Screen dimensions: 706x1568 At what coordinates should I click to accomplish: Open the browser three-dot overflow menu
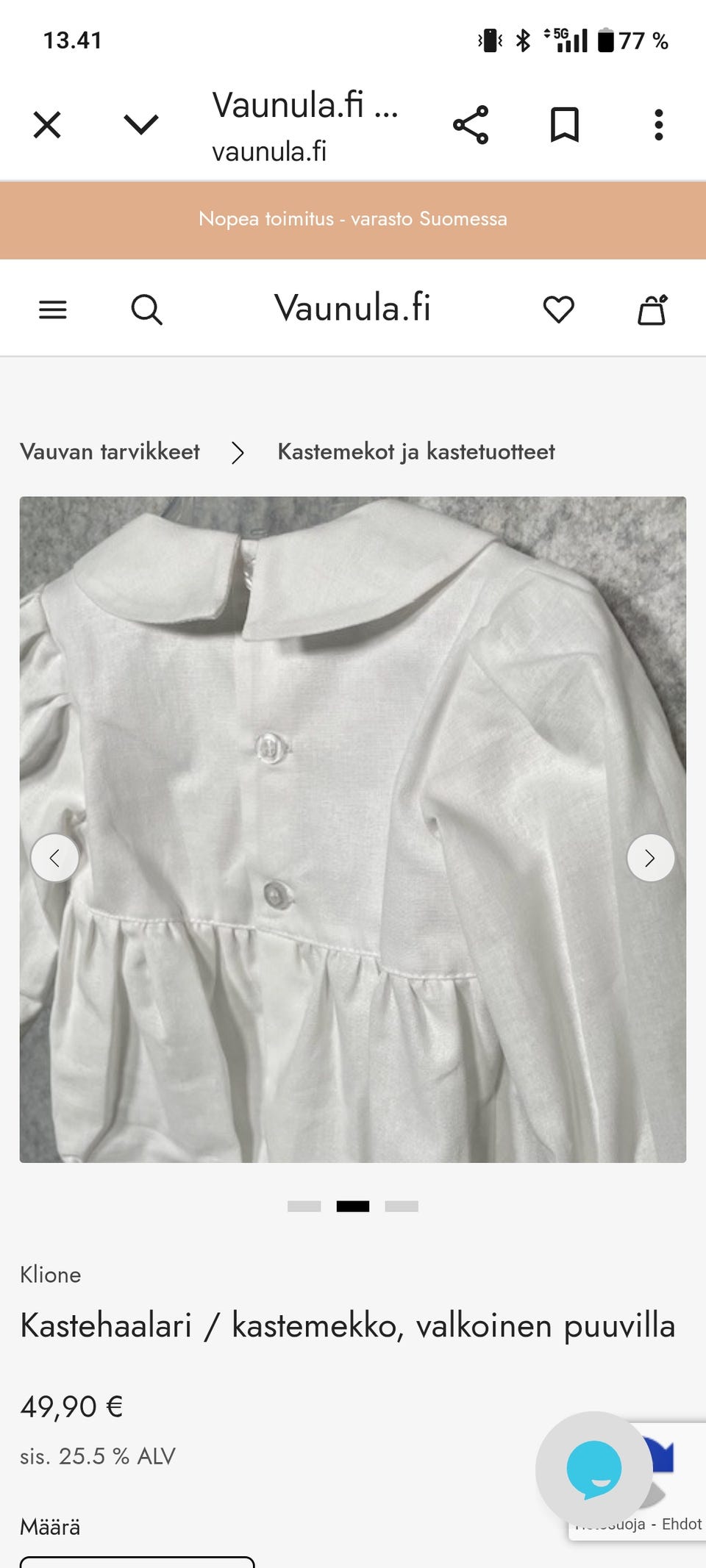pos(658,124)
